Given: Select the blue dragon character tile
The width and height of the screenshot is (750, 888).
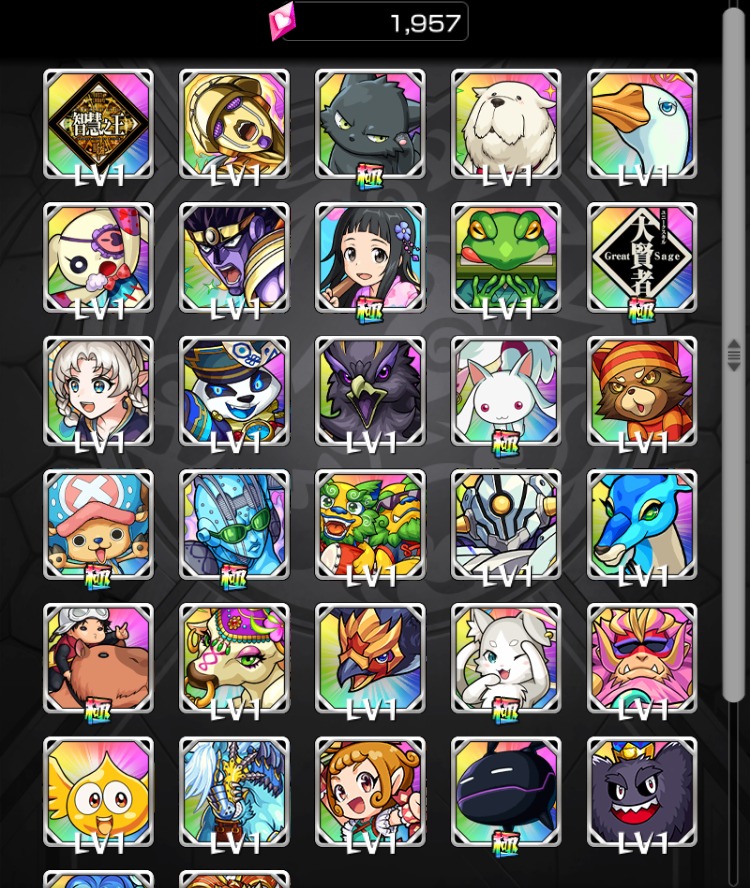Looking at the screenshot, I should [642, 524].
